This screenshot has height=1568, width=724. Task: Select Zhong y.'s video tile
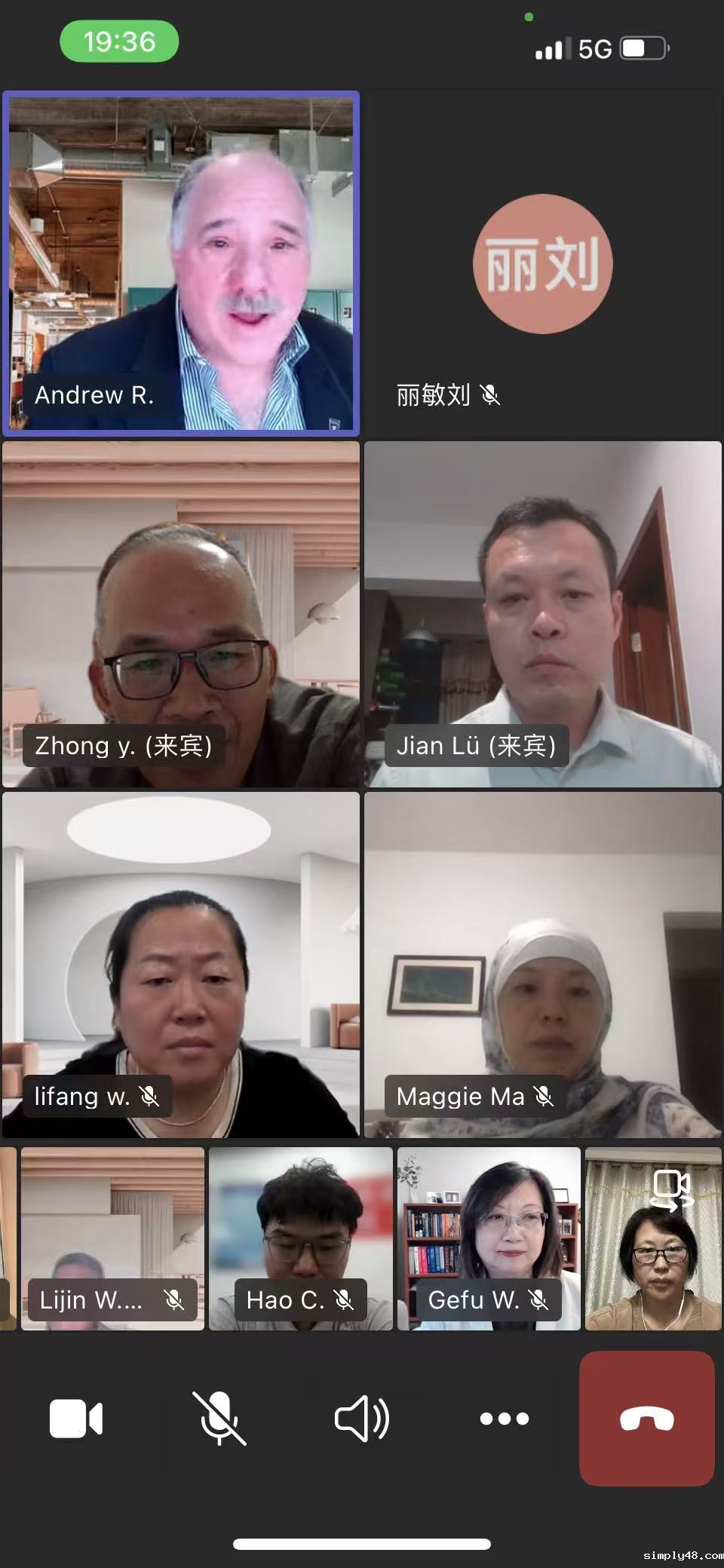pyautogui.click(x=181, y=614)
